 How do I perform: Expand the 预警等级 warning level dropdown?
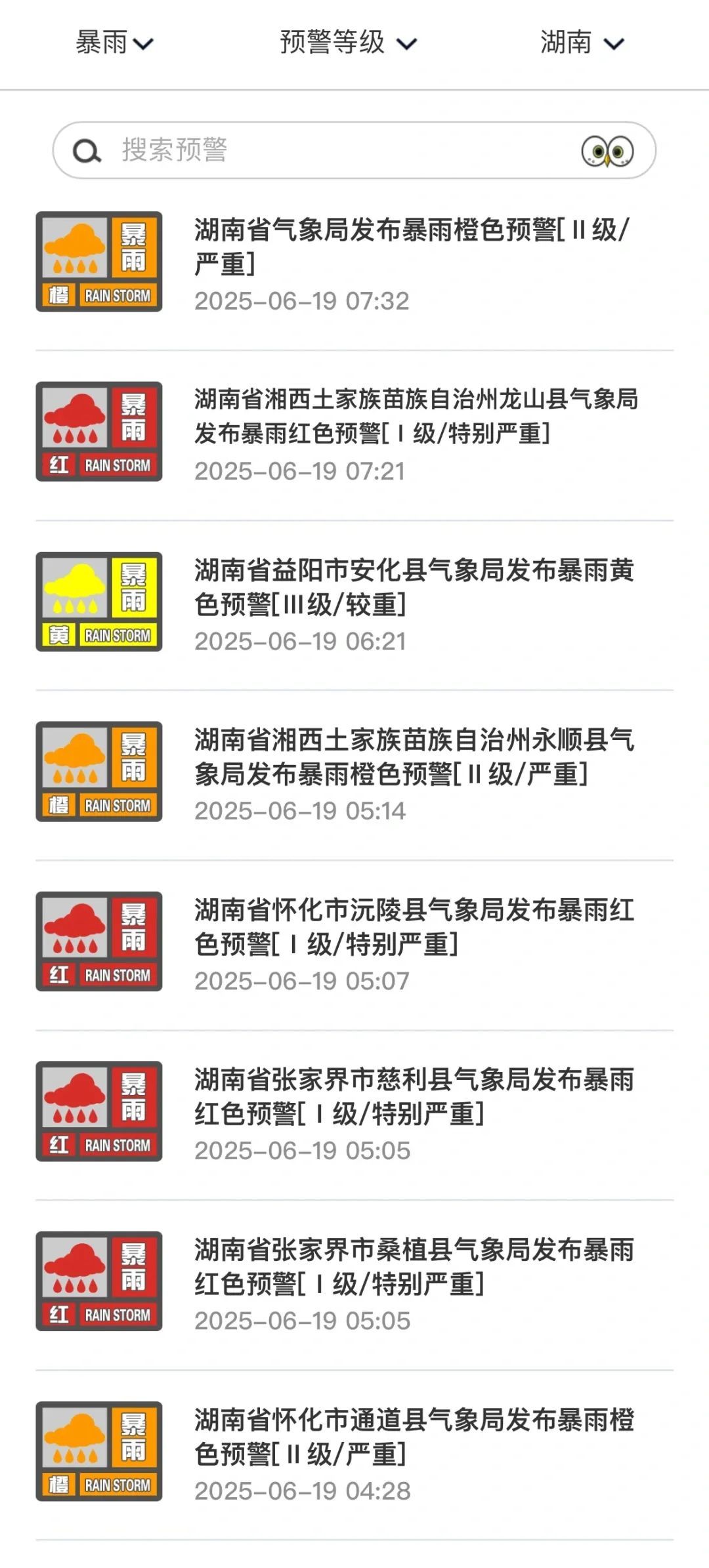click(x=345, y=43)
